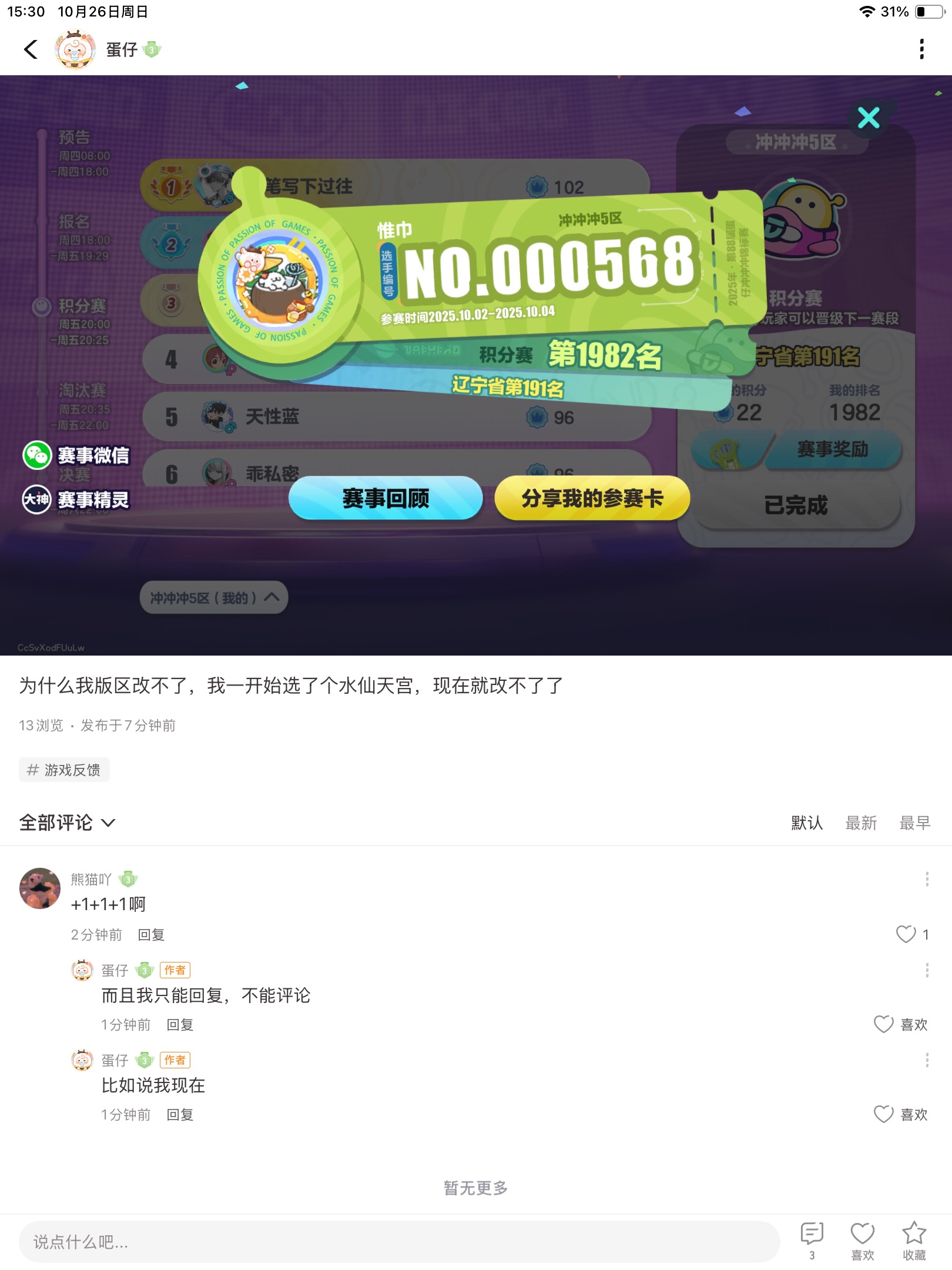952x1270 pixels.
Task: Open options for 熊猫吖's comment
Action: click(x=927, y=879)
